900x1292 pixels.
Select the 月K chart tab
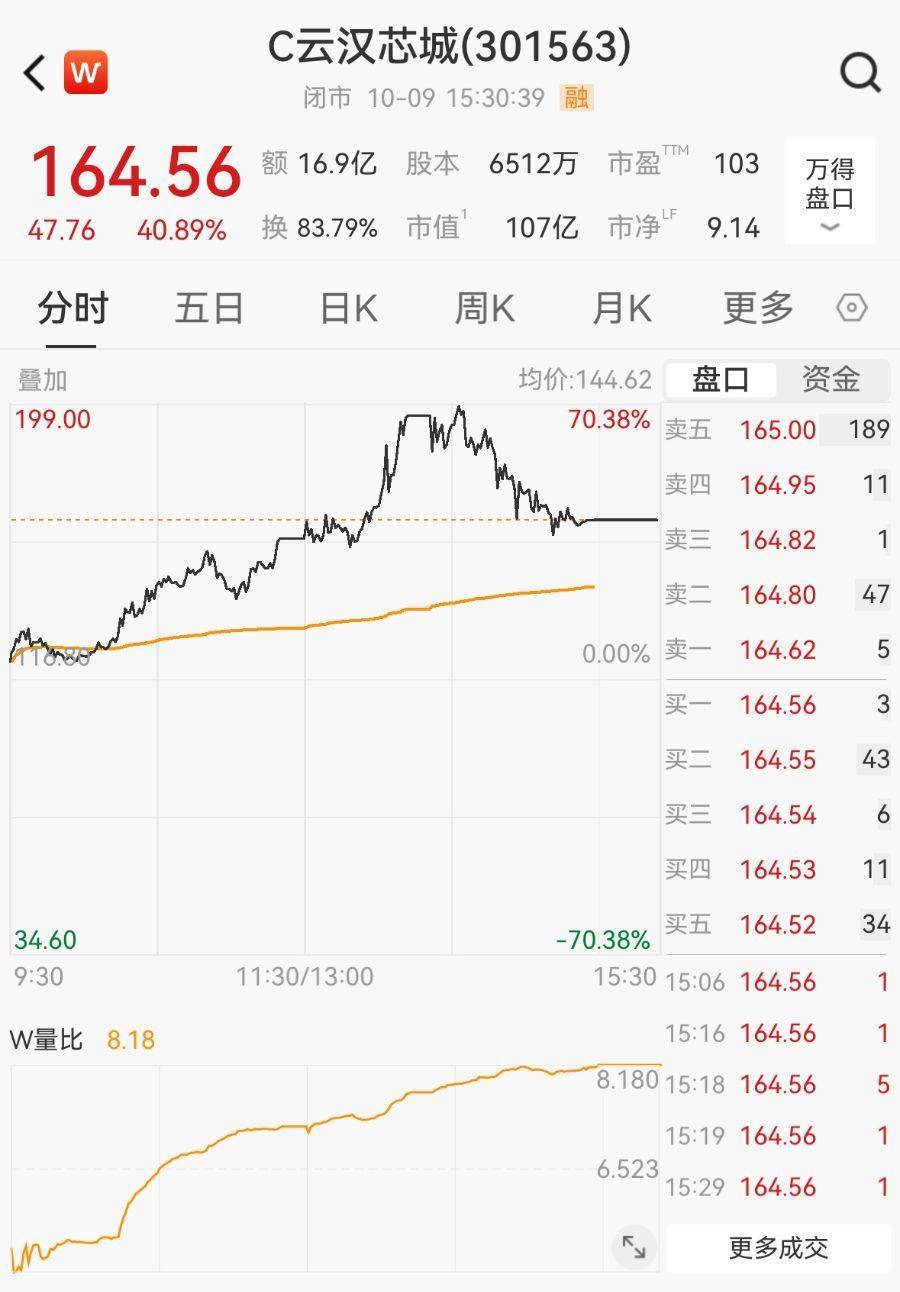tap(621, 308)
